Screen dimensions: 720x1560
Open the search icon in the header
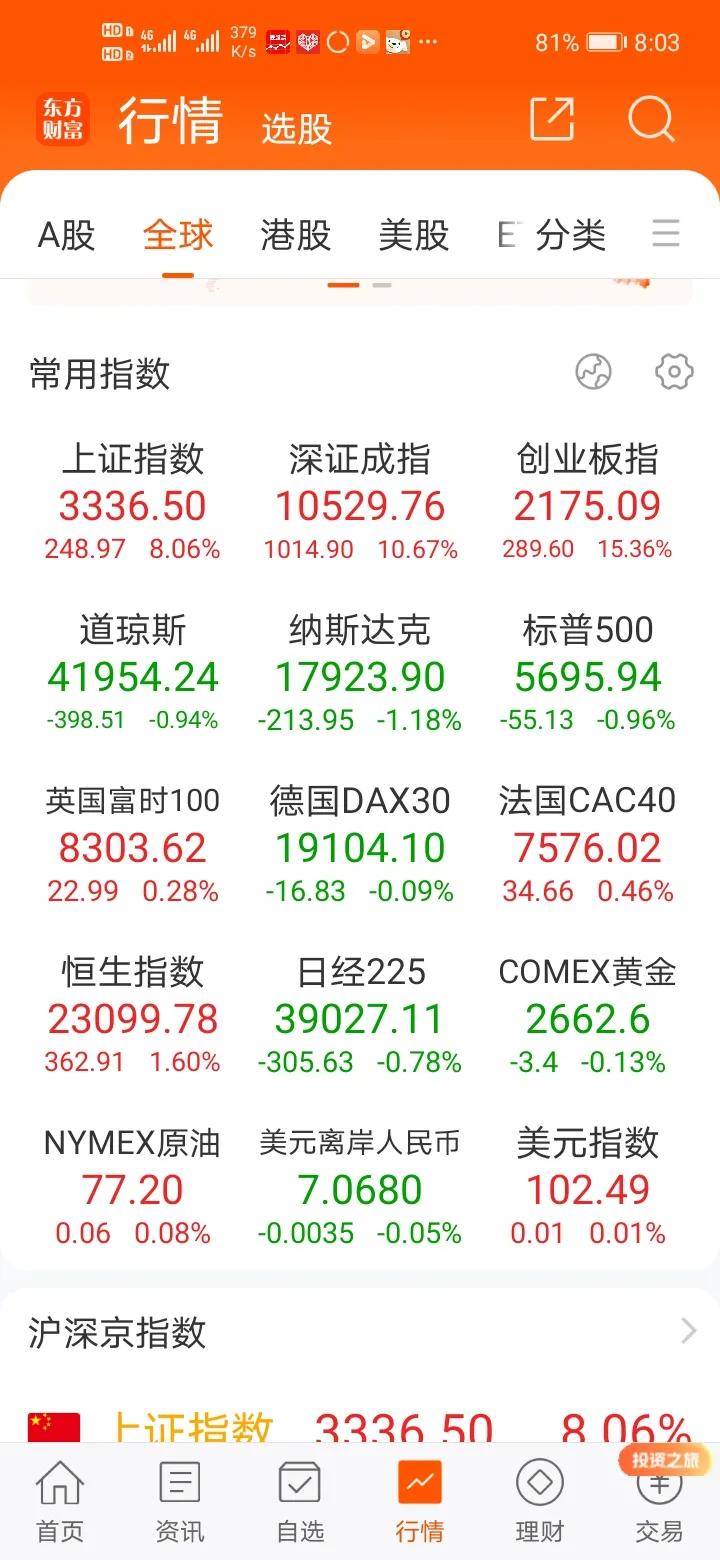tap(651, 120)
